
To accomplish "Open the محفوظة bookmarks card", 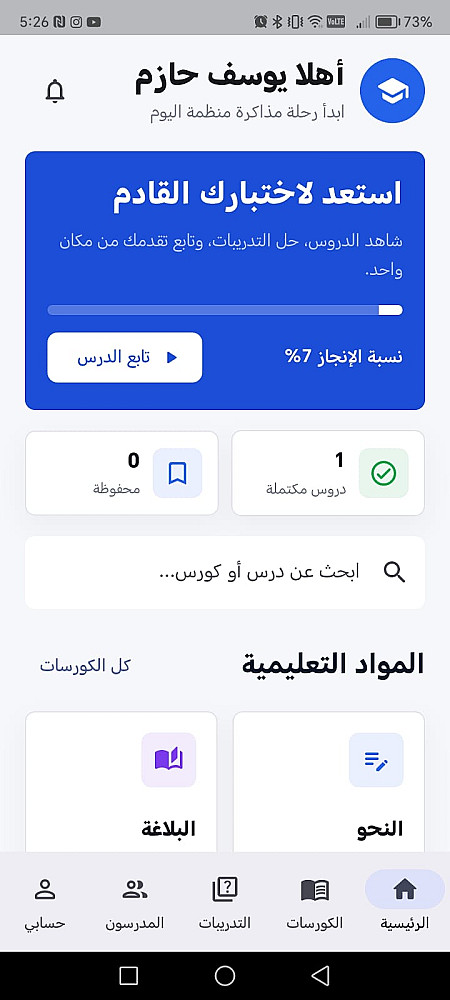I will pos(122,473).
